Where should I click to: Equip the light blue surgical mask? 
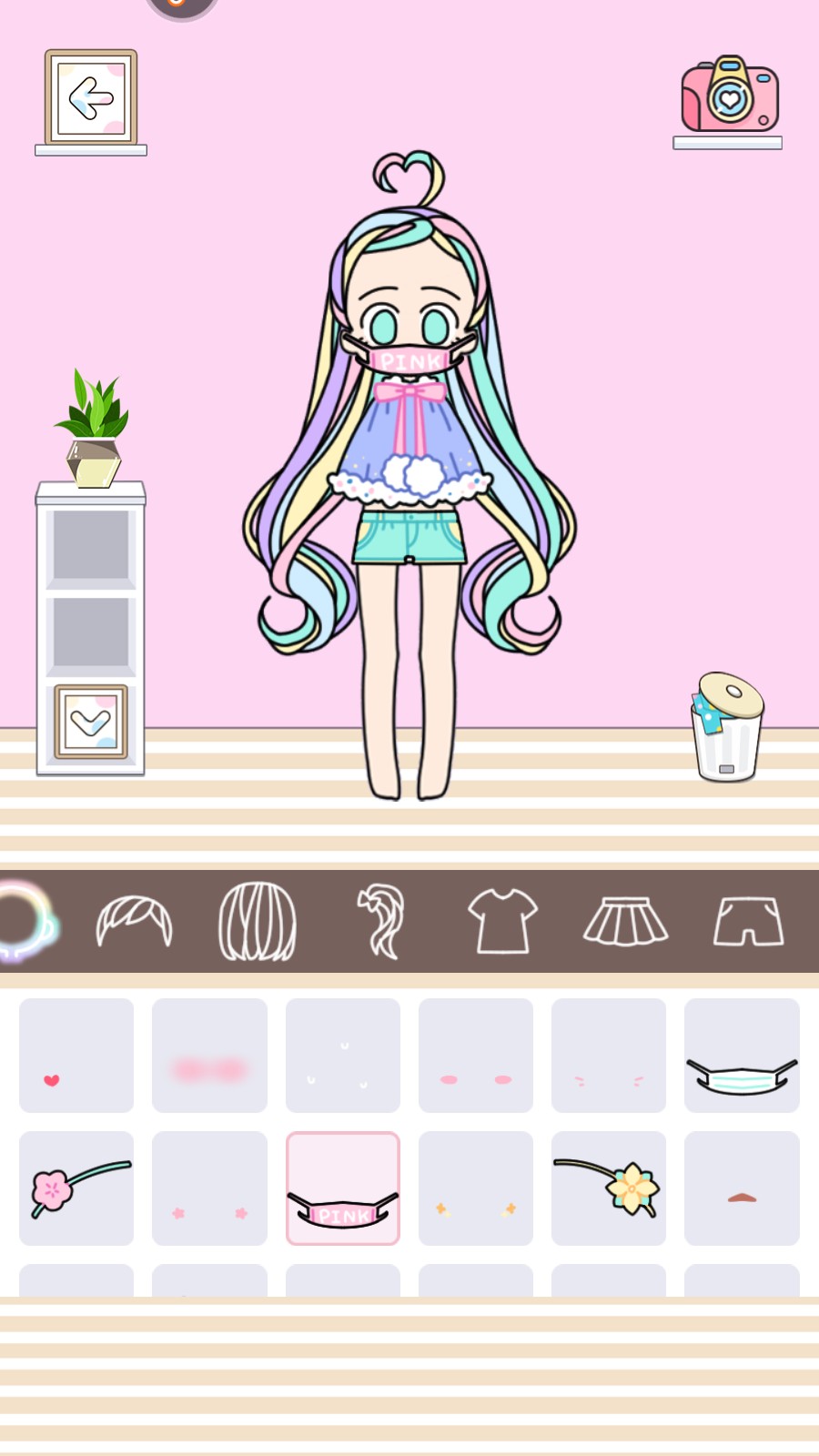click(742, 1056)
